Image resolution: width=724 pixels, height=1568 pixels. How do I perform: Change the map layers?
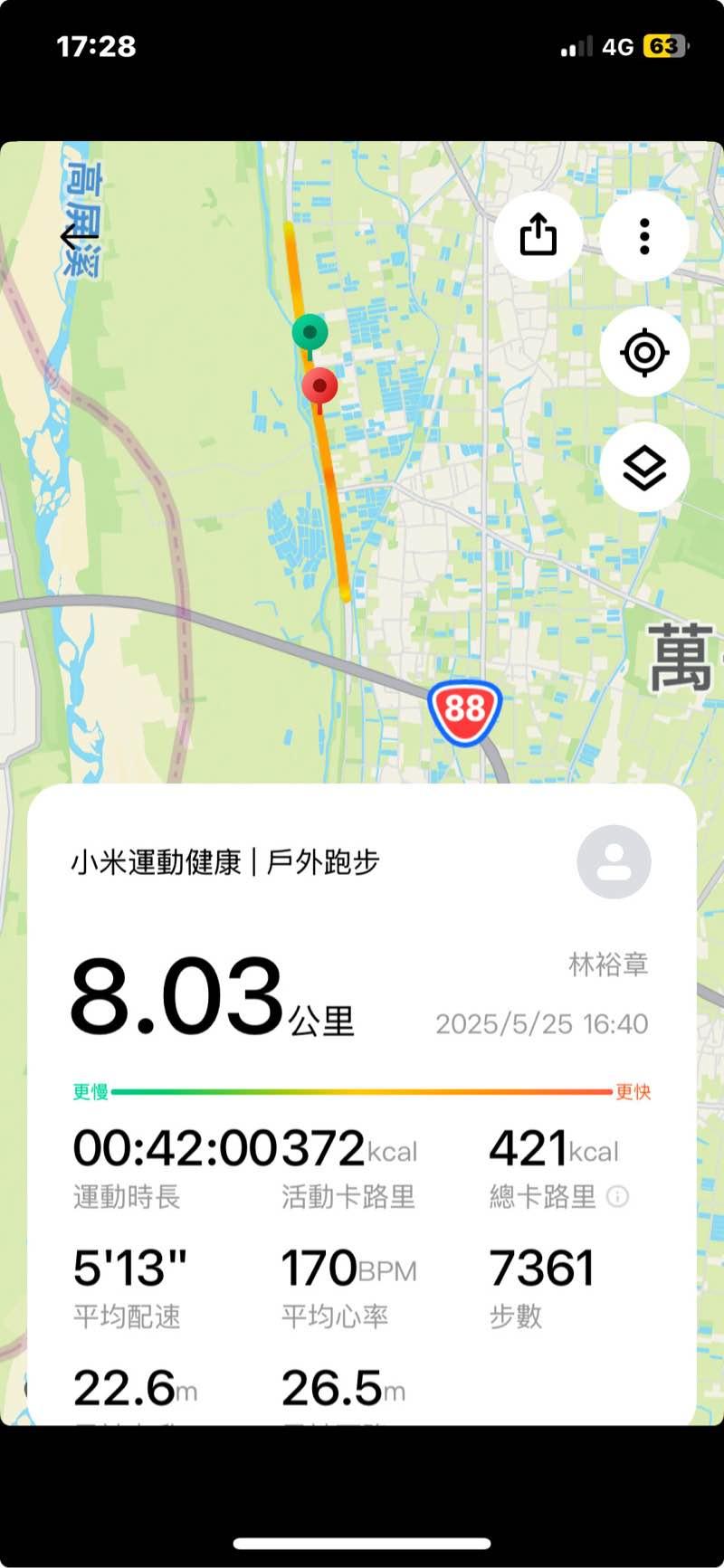pos(644,468)
